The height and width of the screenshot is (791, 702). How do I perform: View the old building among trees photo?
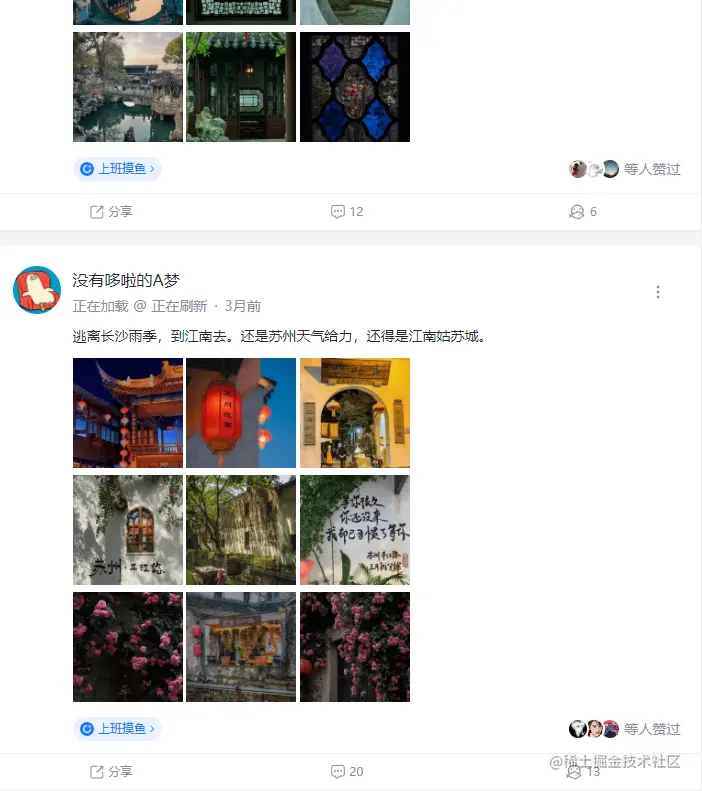click(241, 530)
